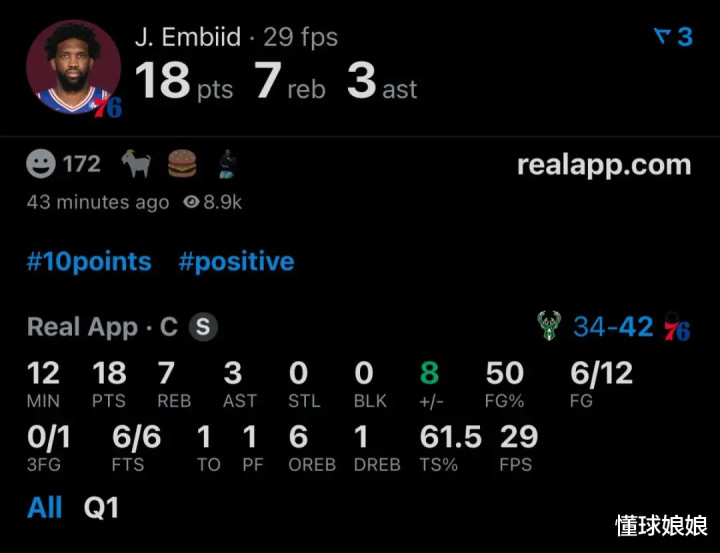React with the goat emoji

point(135,164)
